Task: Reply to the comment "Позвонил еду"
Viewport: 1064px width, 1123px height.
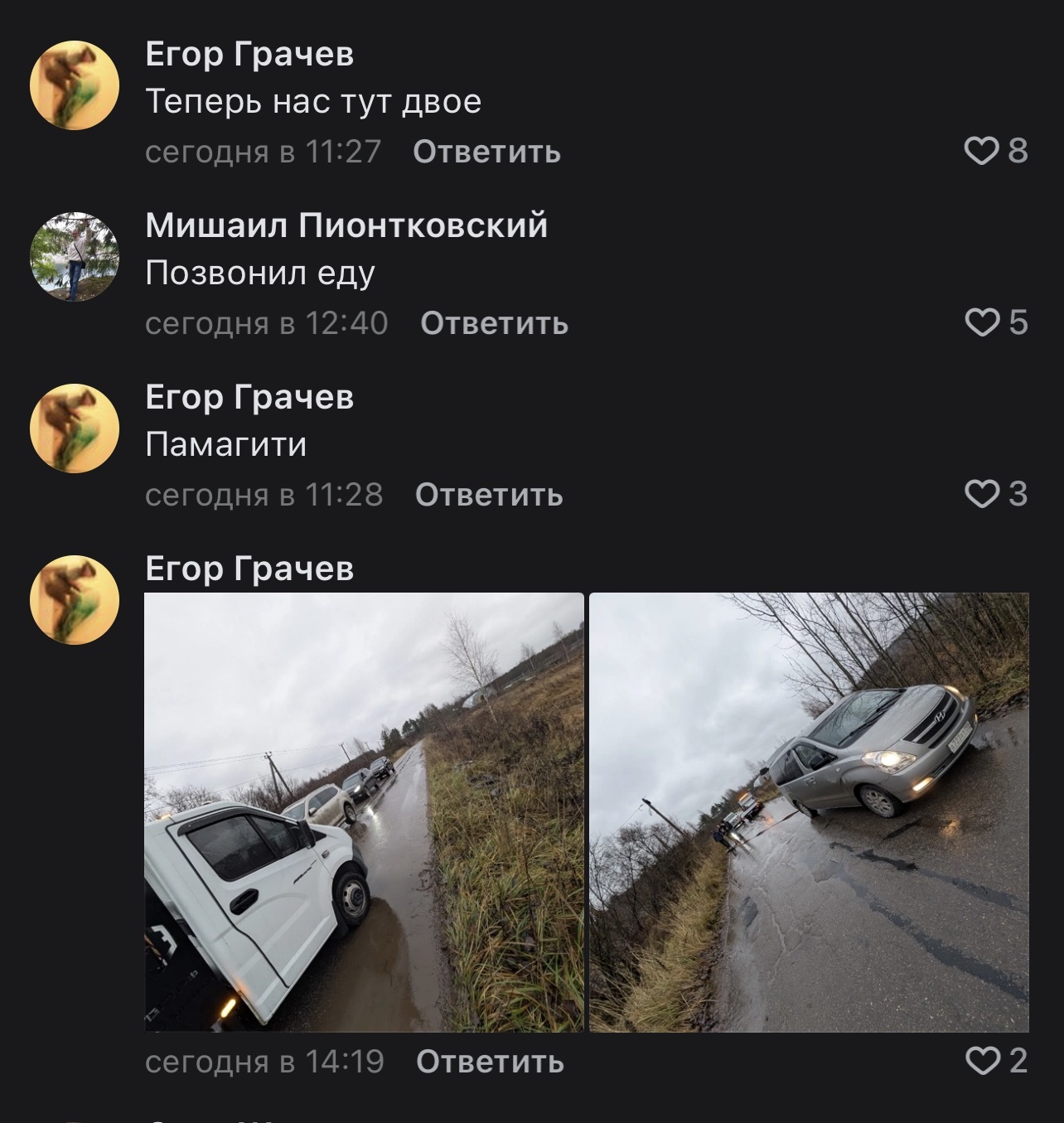Action: [x=494, y=323]
